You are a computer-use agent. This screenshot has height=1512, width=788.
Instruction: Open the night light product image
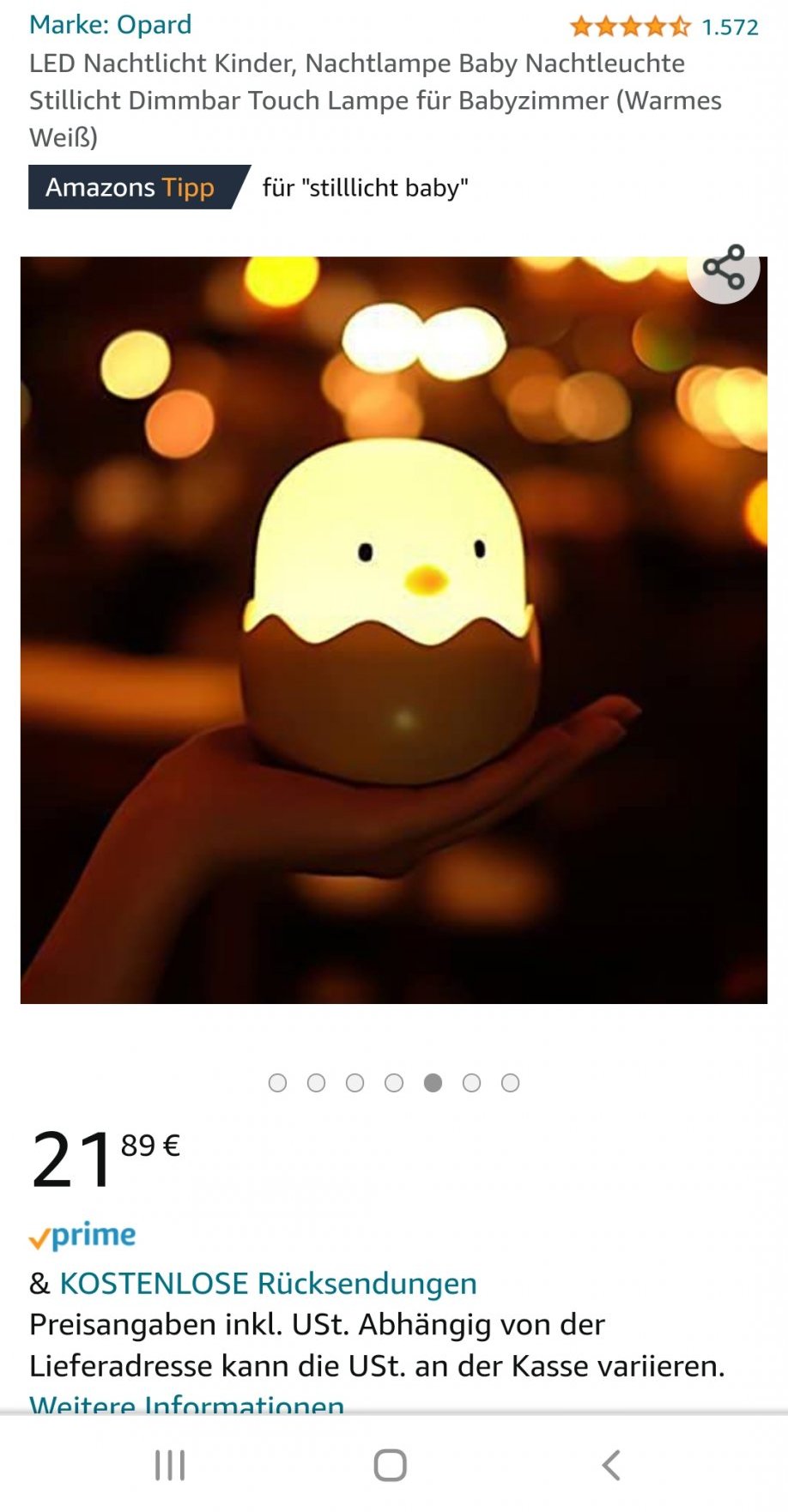(x=394, y=630)
